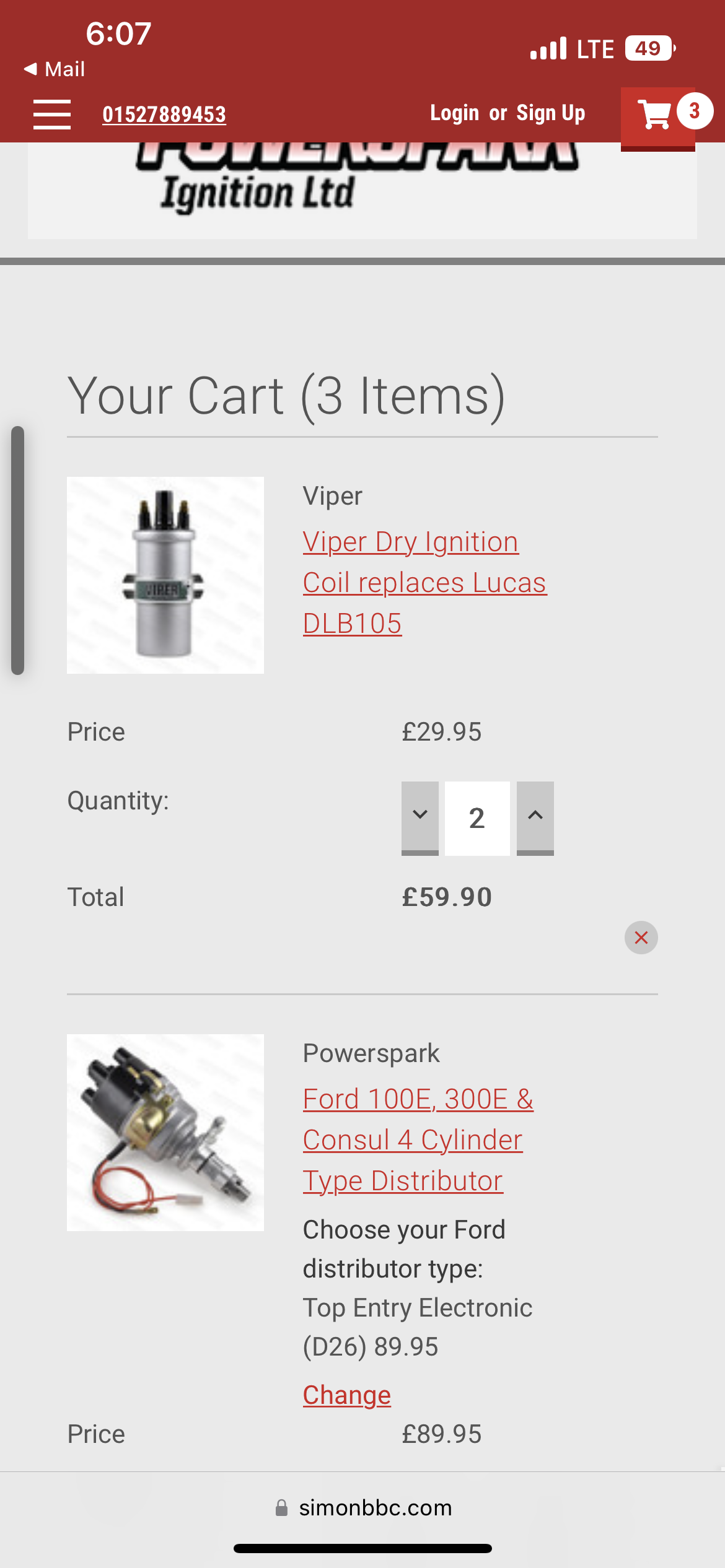Remove Viper coil from cart
725x1568 pixels.
641,938
